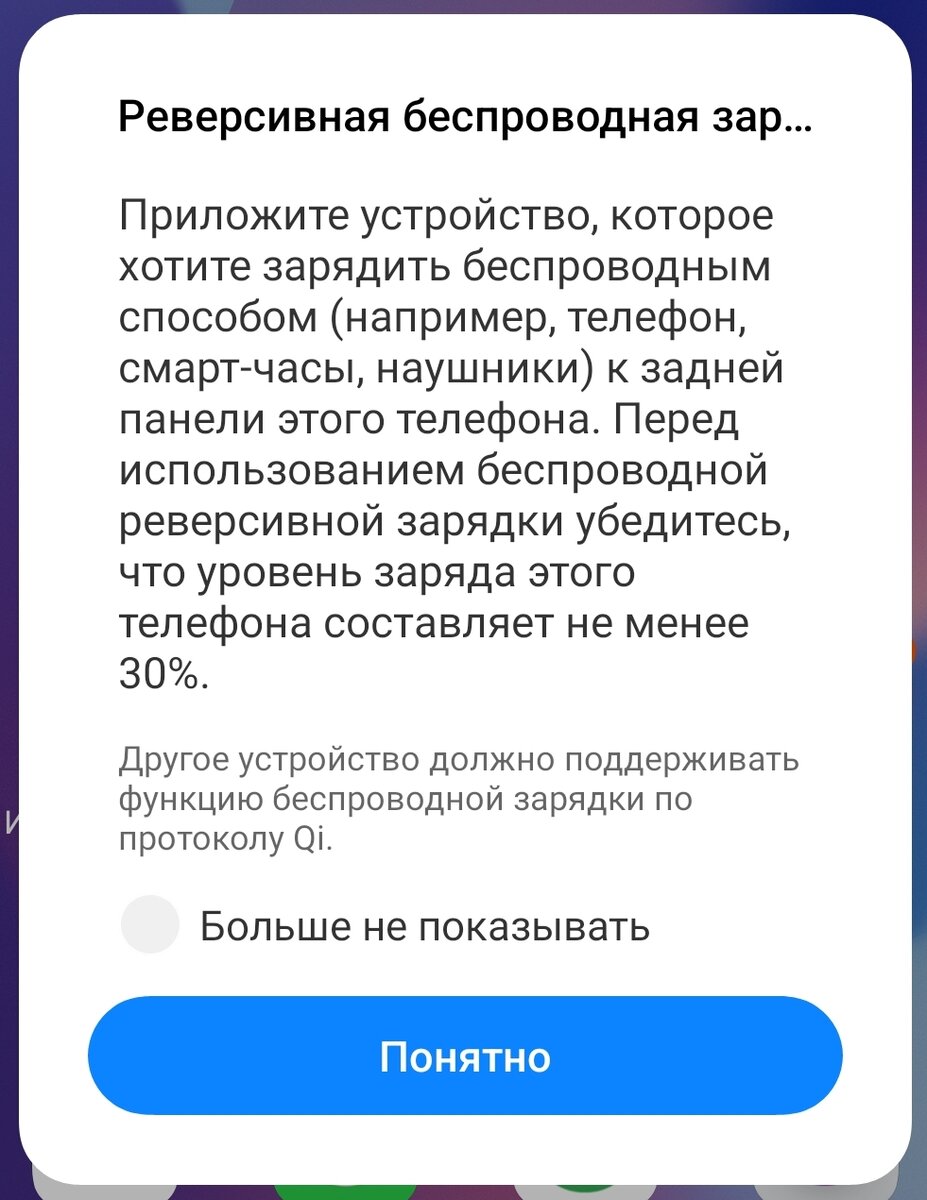Tick the circle next to "Больше не показывать"
This screenshot has height=1200, width=927.
pos(146,928)
